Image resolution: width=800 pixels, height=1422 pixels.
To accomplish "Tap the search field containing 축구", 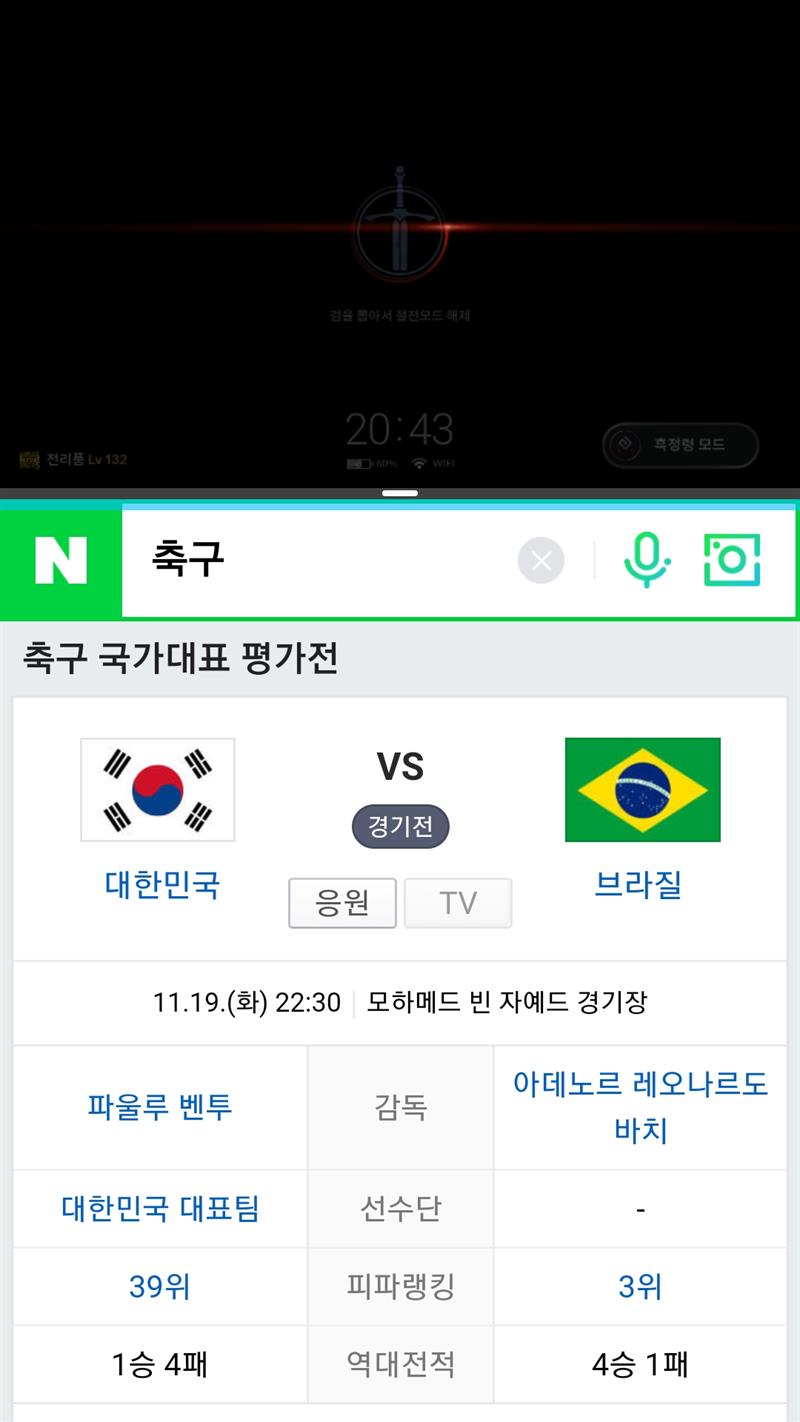I will pos(320,561).
